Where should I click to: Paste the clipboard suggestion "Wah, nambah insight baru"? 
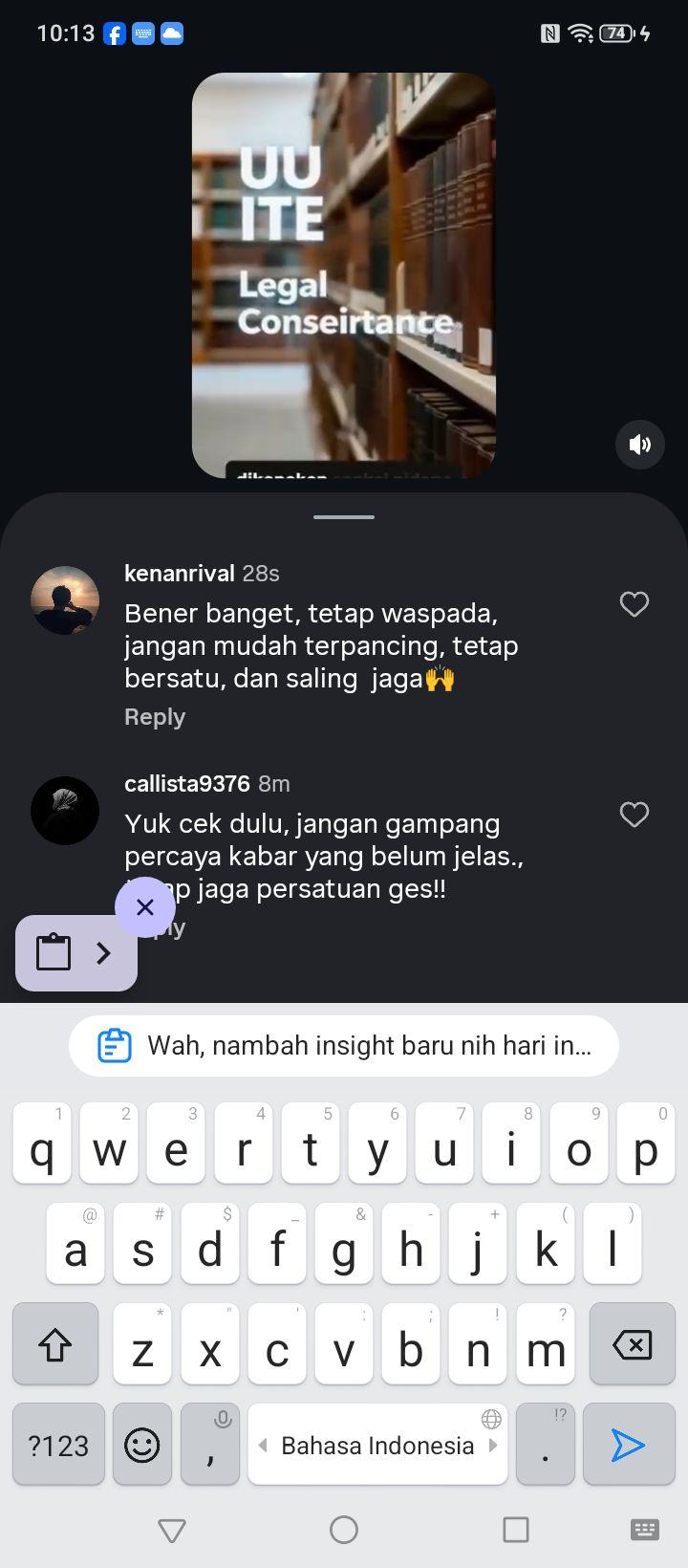tap(344, 1046)
